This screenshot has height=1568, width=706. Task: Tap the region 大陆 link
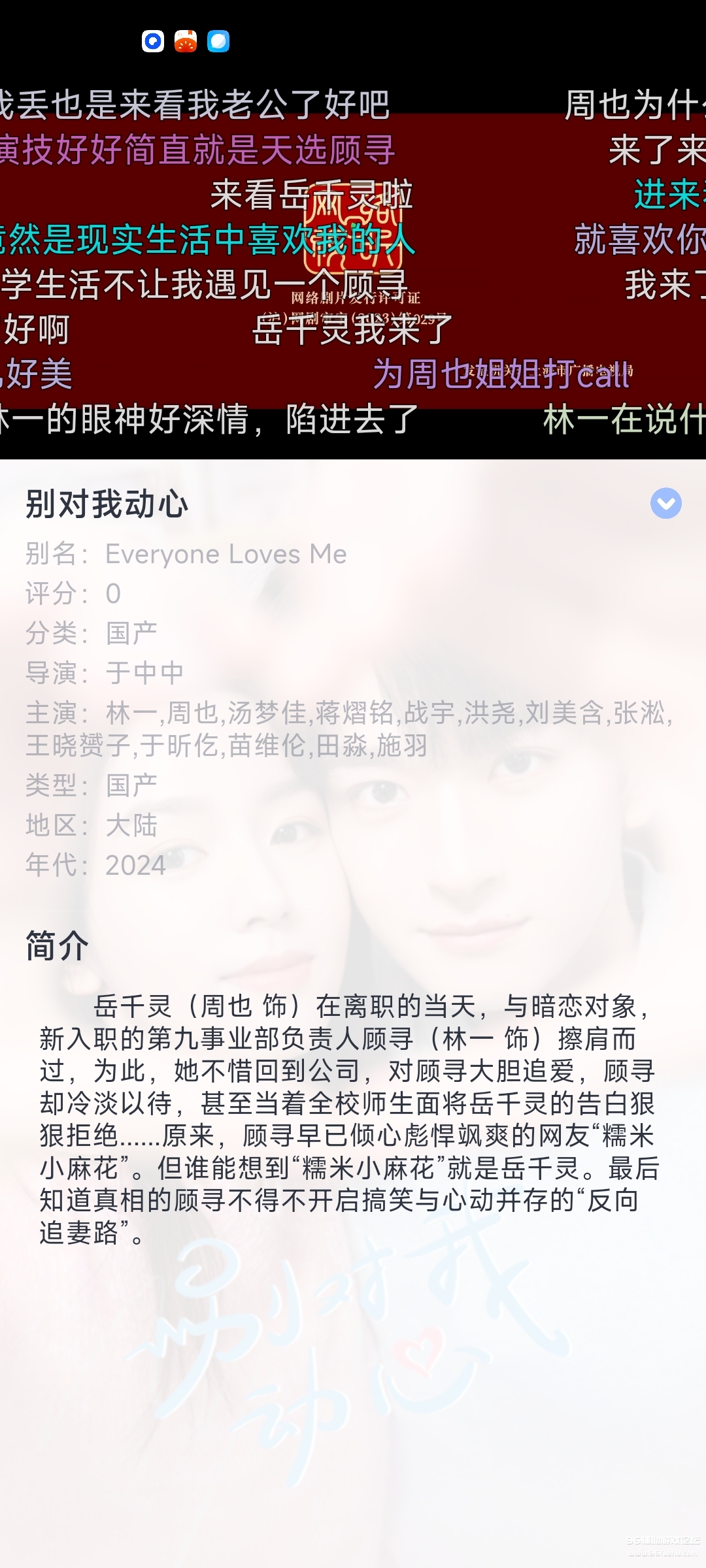(131, 825)
